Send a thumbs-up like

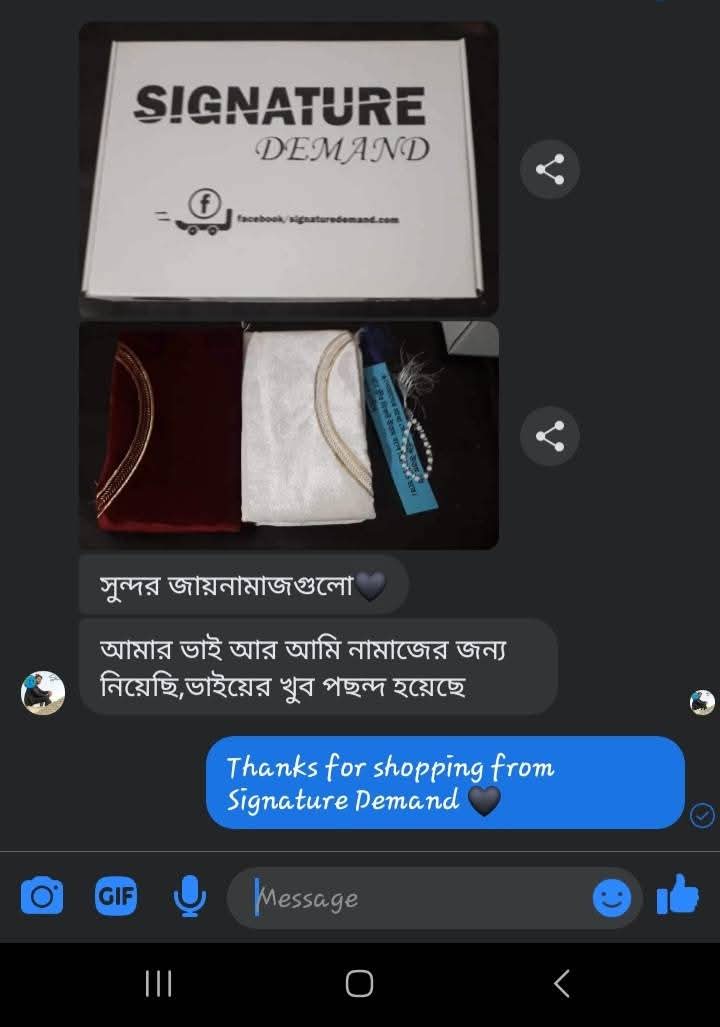[678, 895]
